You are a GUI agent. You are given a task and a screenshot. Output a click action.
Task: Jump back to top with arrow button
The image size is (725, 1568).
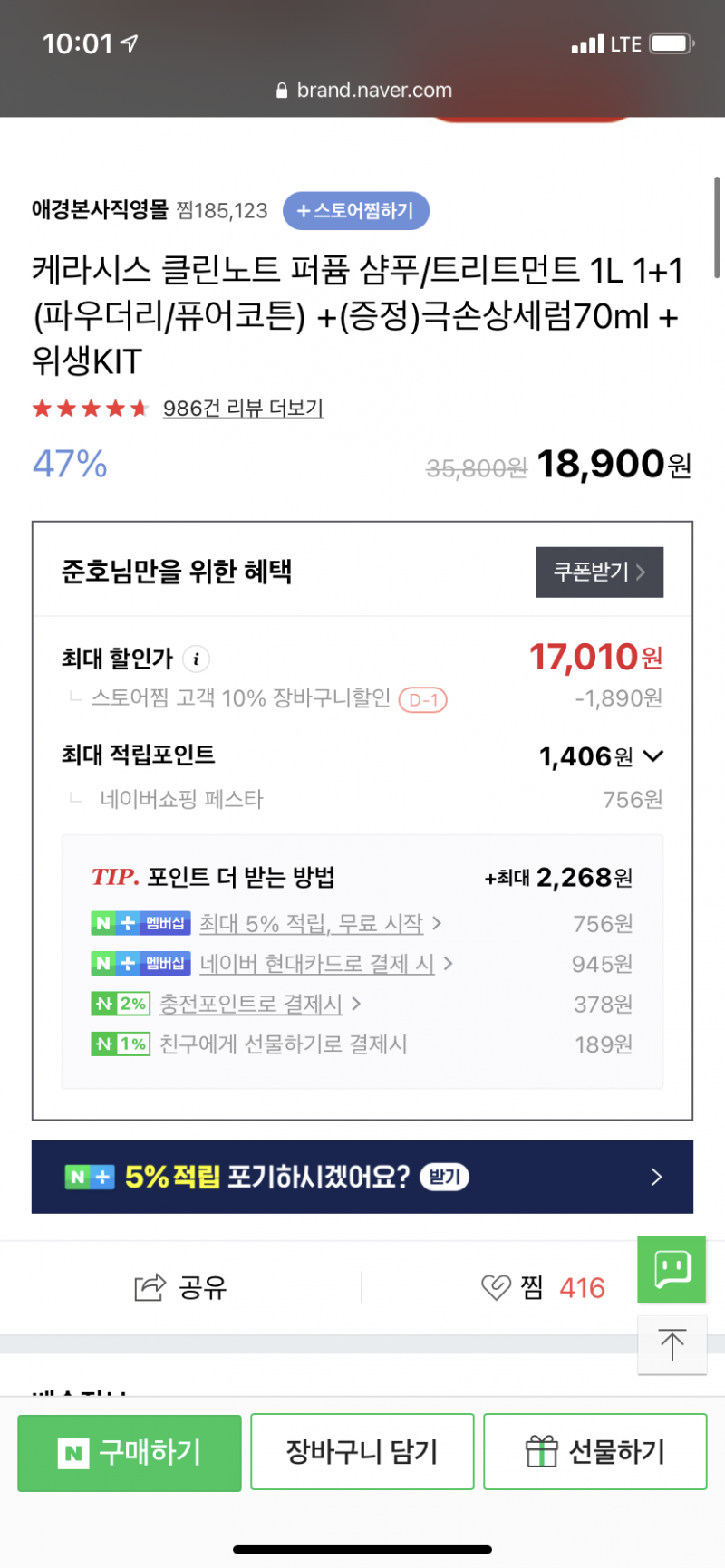coord(672,1344)
